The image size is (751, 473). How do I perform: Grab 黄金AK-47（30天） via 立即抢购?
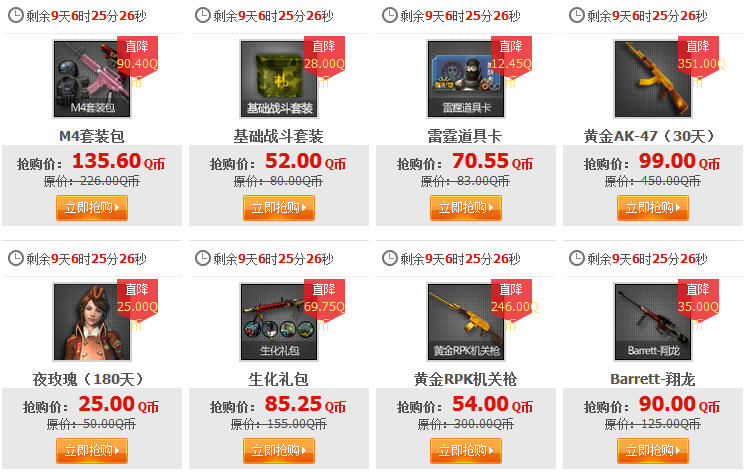(x=652, y=208)
